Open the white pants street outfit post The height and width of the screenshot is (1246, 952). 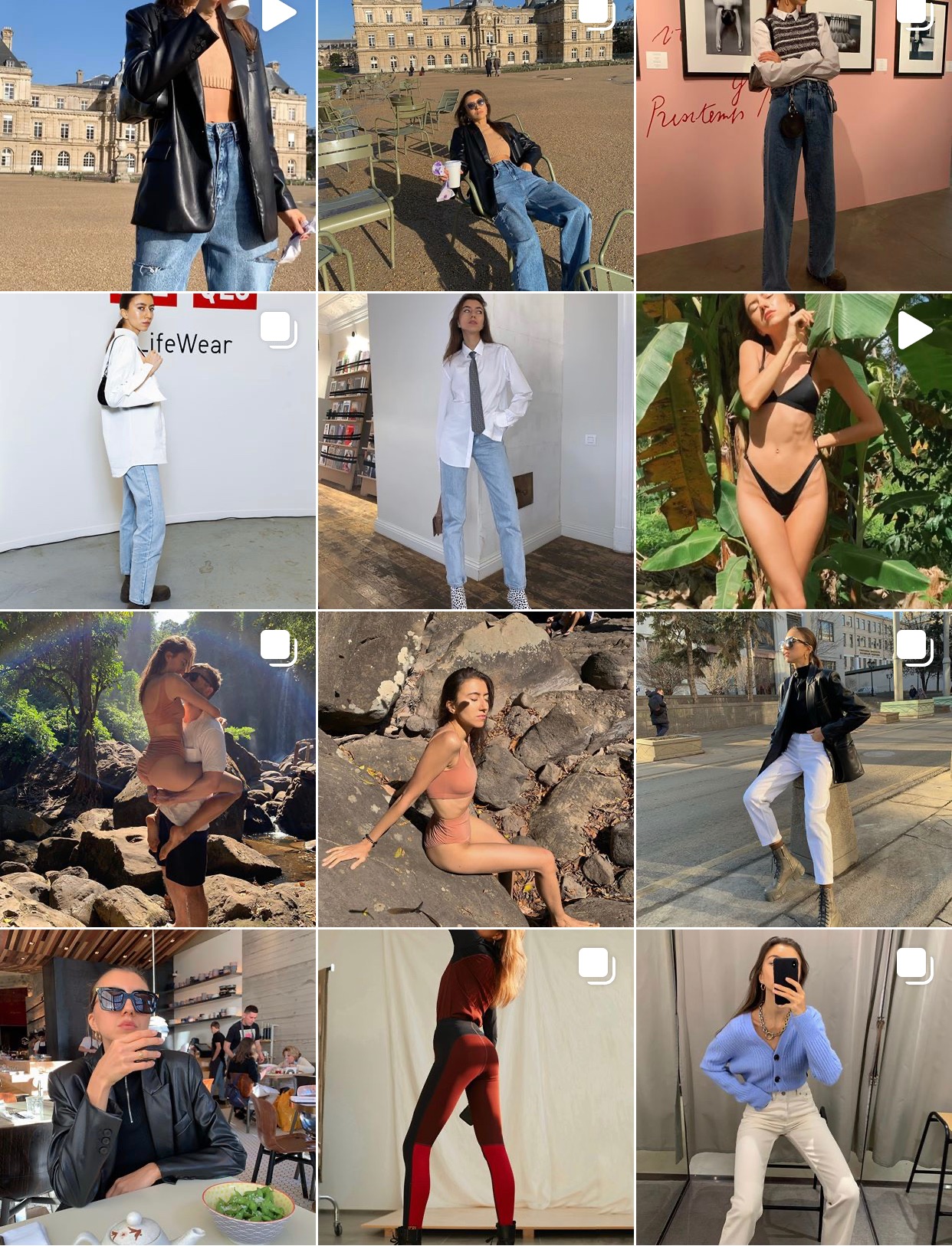point(793,769)
